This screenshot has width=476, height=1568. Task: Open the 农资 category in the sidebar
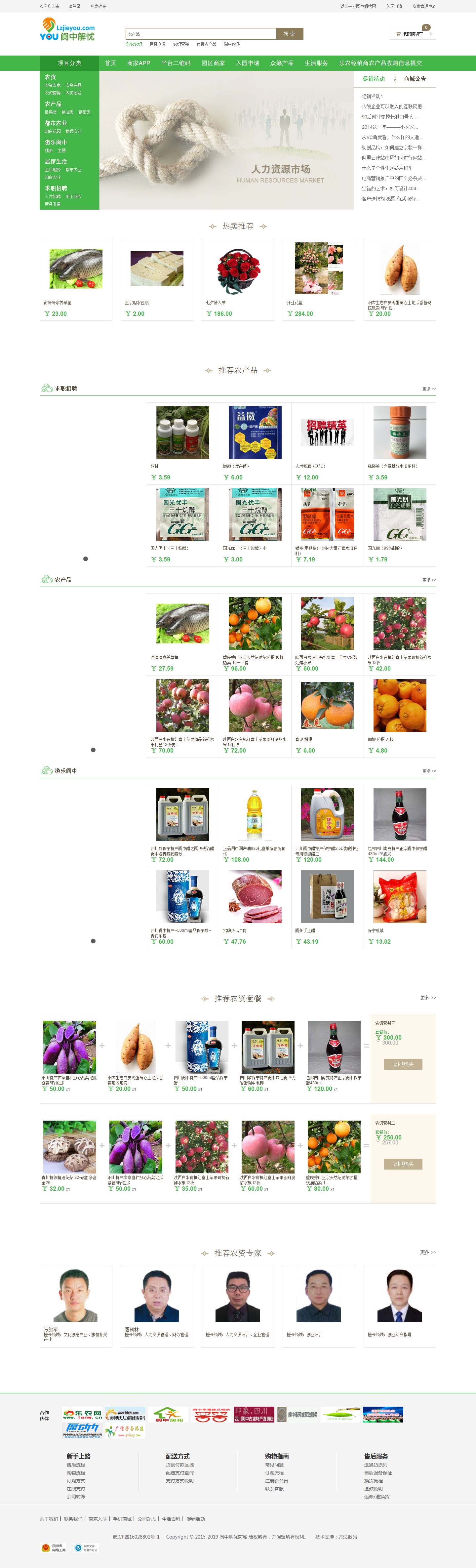tap(50, 77)
